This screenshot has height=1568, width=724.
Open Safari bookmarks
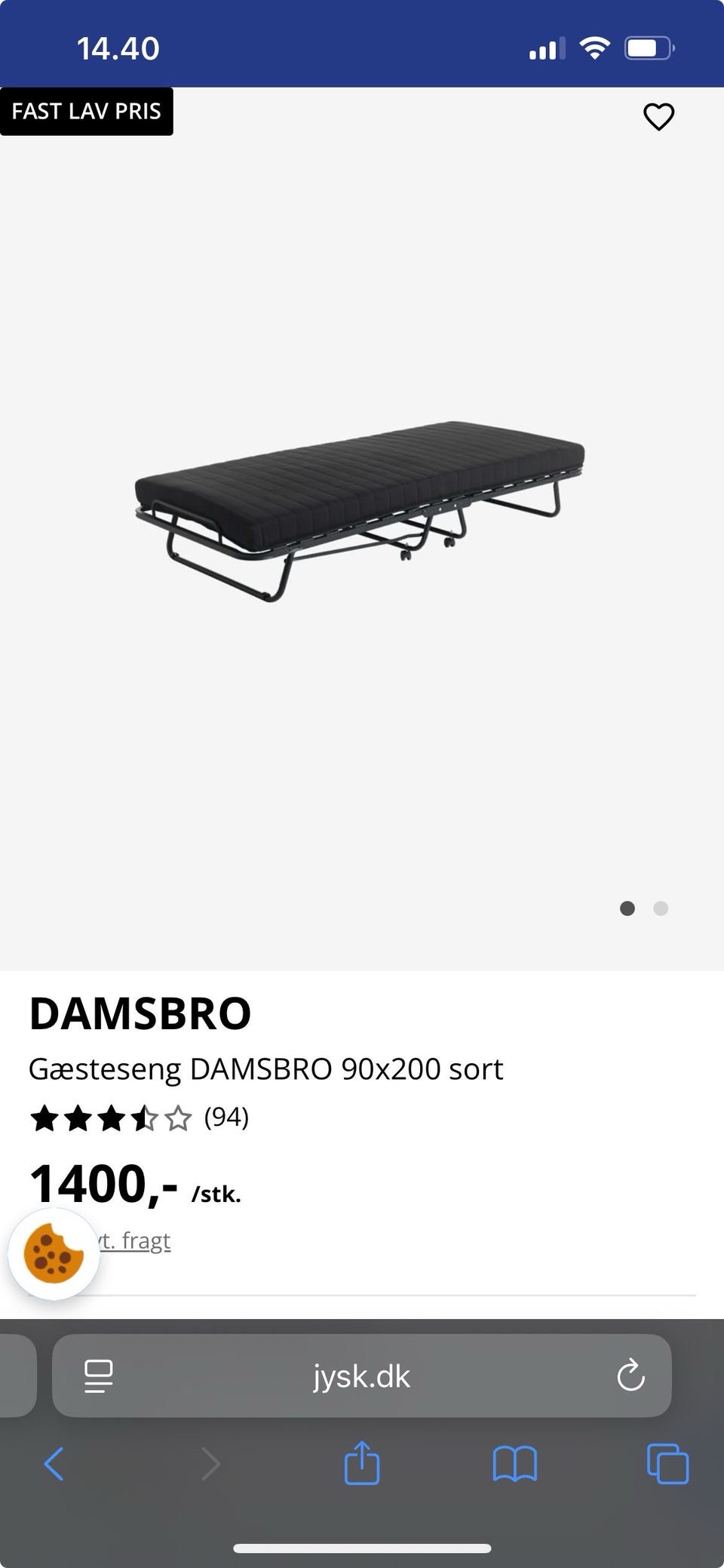coord(514,1465)
